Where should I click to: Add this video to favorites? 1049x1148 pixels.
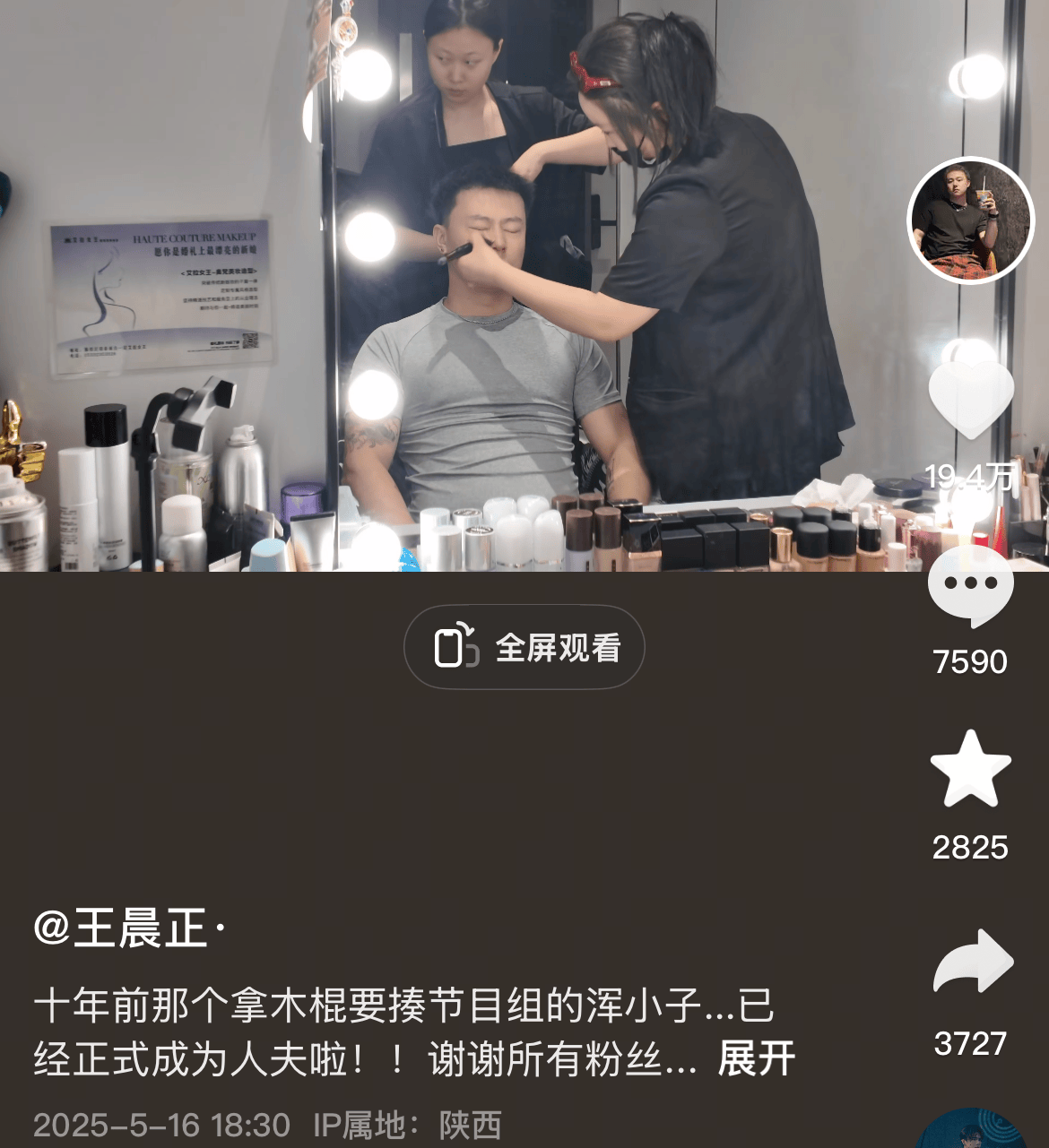point(971,769)
